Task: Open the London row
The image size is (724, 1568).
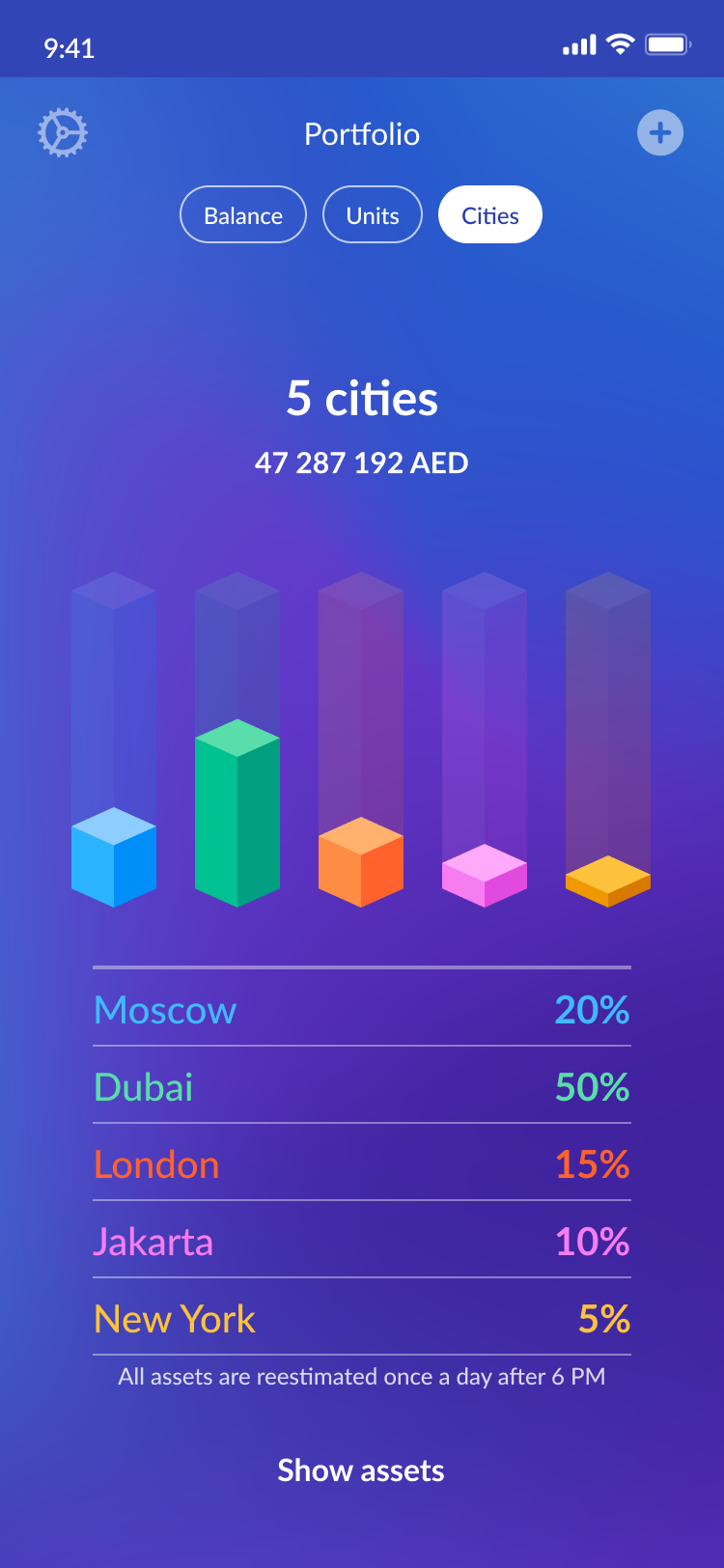Action: (362, 1164)
